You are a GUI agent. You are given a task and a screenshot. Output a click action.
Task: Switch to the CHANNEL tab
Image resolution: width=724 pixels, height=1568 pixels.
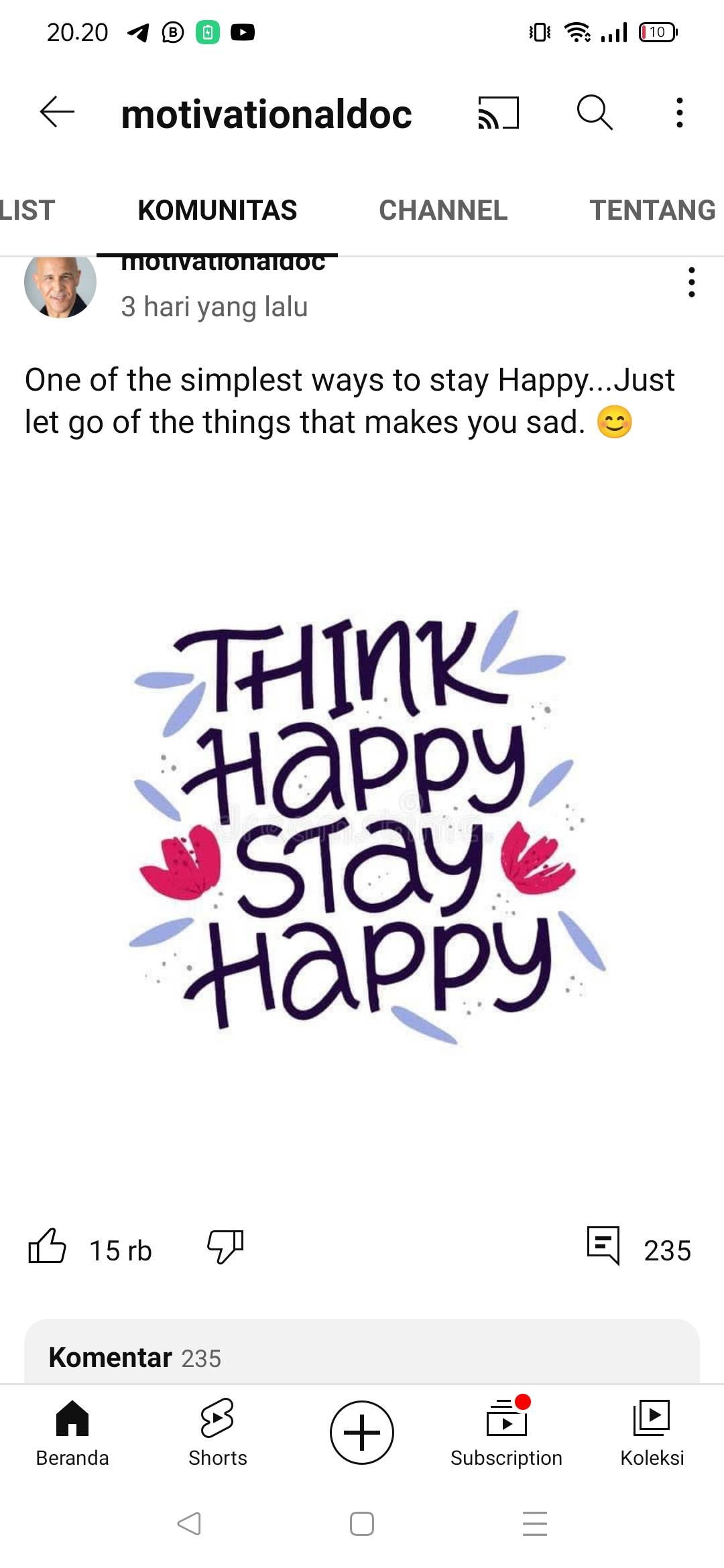click(443, 210)
